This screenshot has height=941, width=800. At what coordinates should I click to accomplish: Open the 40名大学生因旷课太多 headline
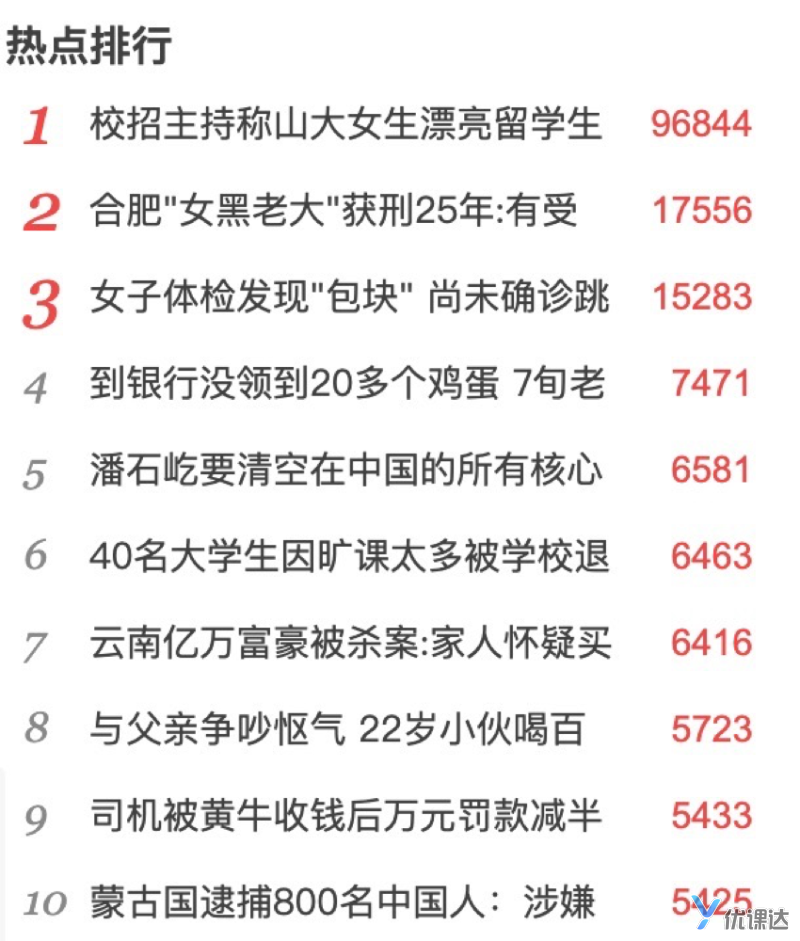349,555
